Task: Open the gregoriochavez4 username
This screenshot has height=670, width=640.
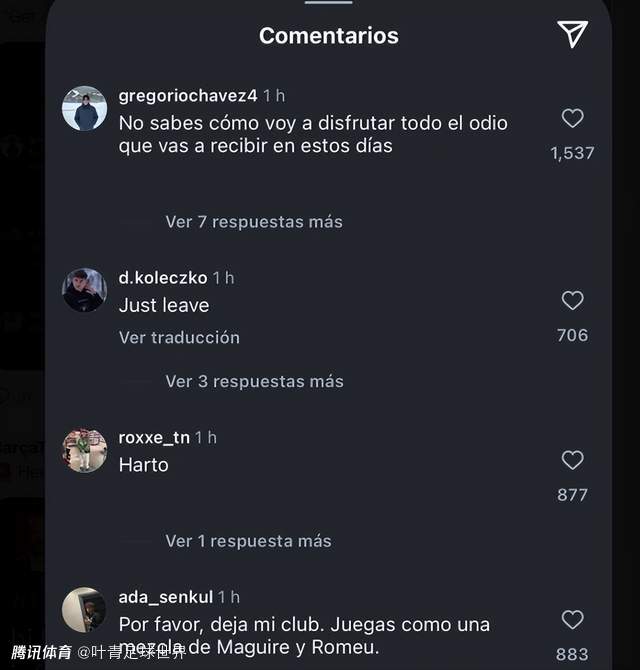Action: 188,96
